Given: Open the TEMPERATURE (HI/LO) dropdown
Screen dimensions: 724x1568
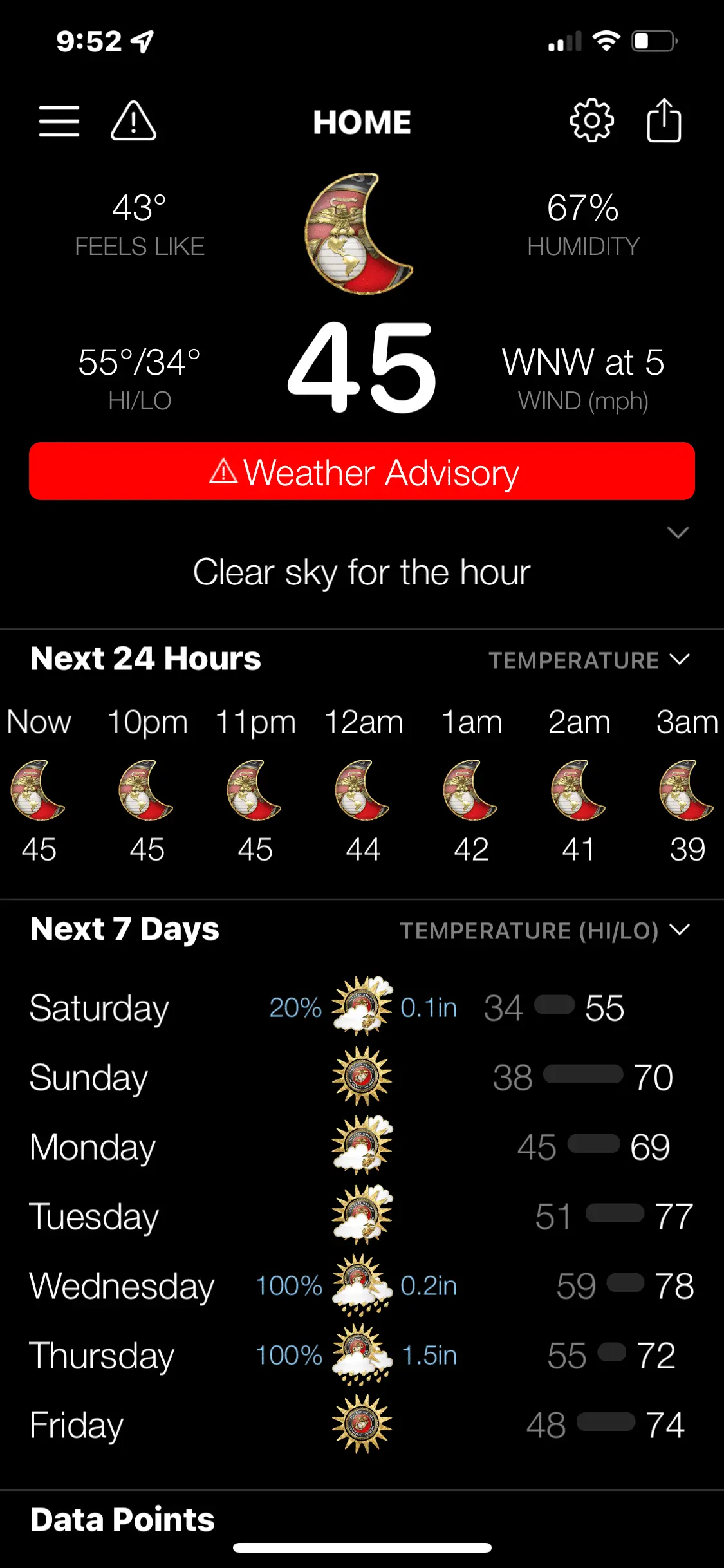Looking at the screenshot, I should pos(544,930).
